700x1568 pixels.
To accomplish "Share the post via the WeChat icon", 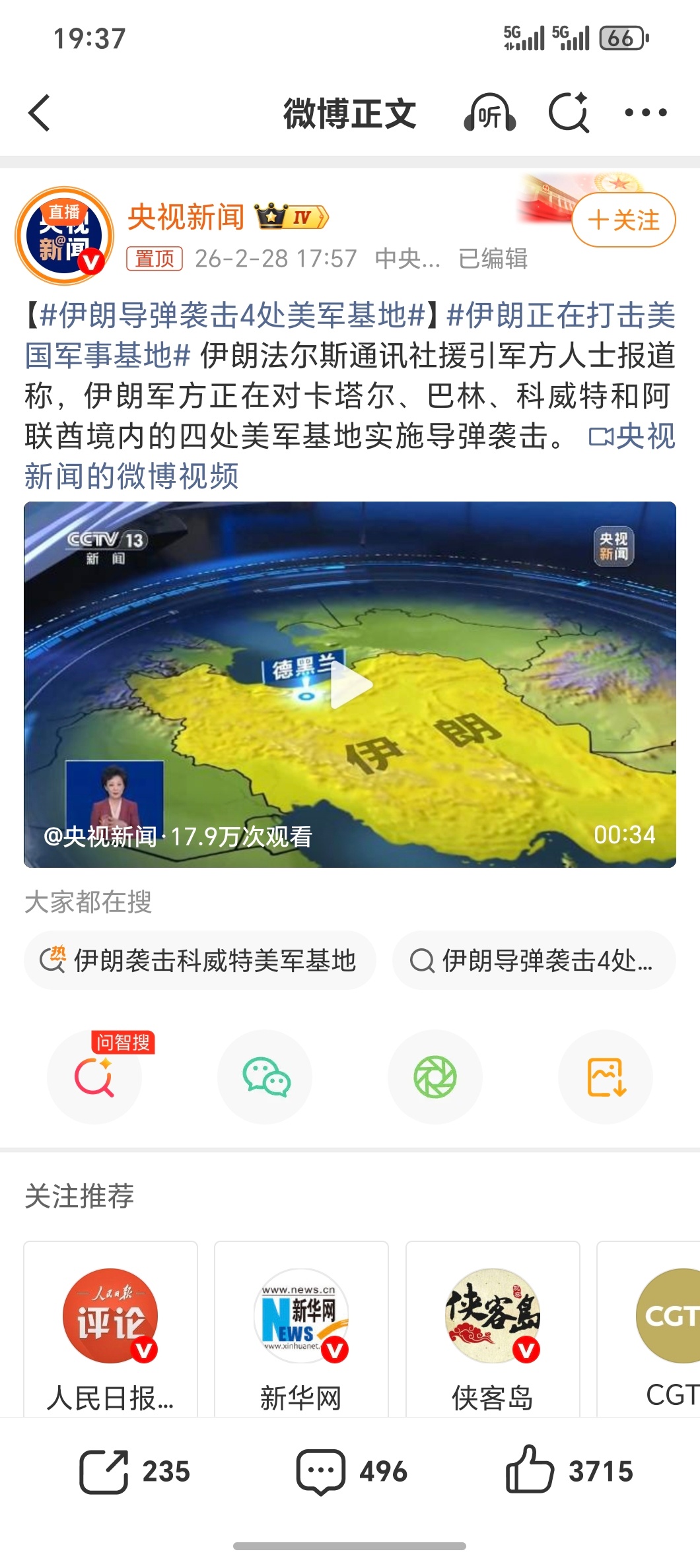I will (x=265, y=1075).
